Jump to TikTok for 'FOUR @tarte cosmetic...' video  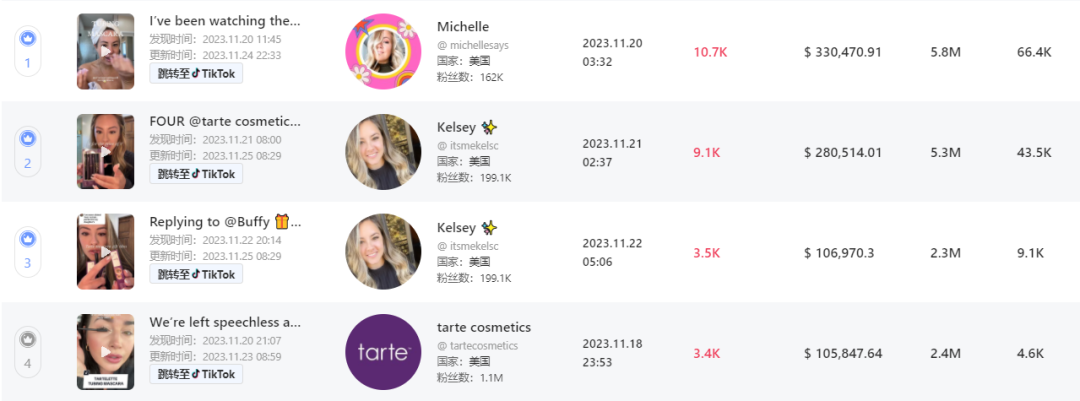(196, 174)
